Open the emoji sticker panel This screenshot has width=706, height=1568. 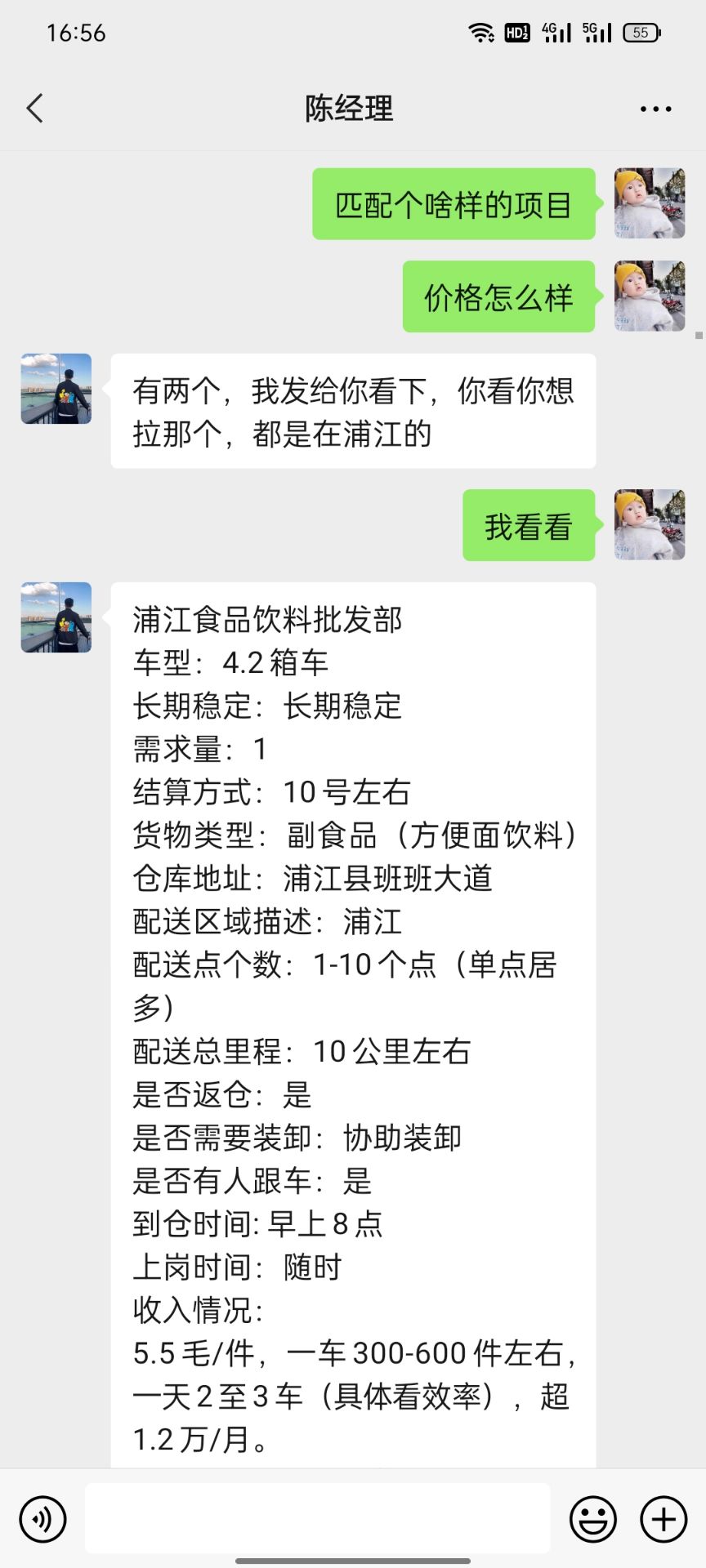tap(592, 1519)
